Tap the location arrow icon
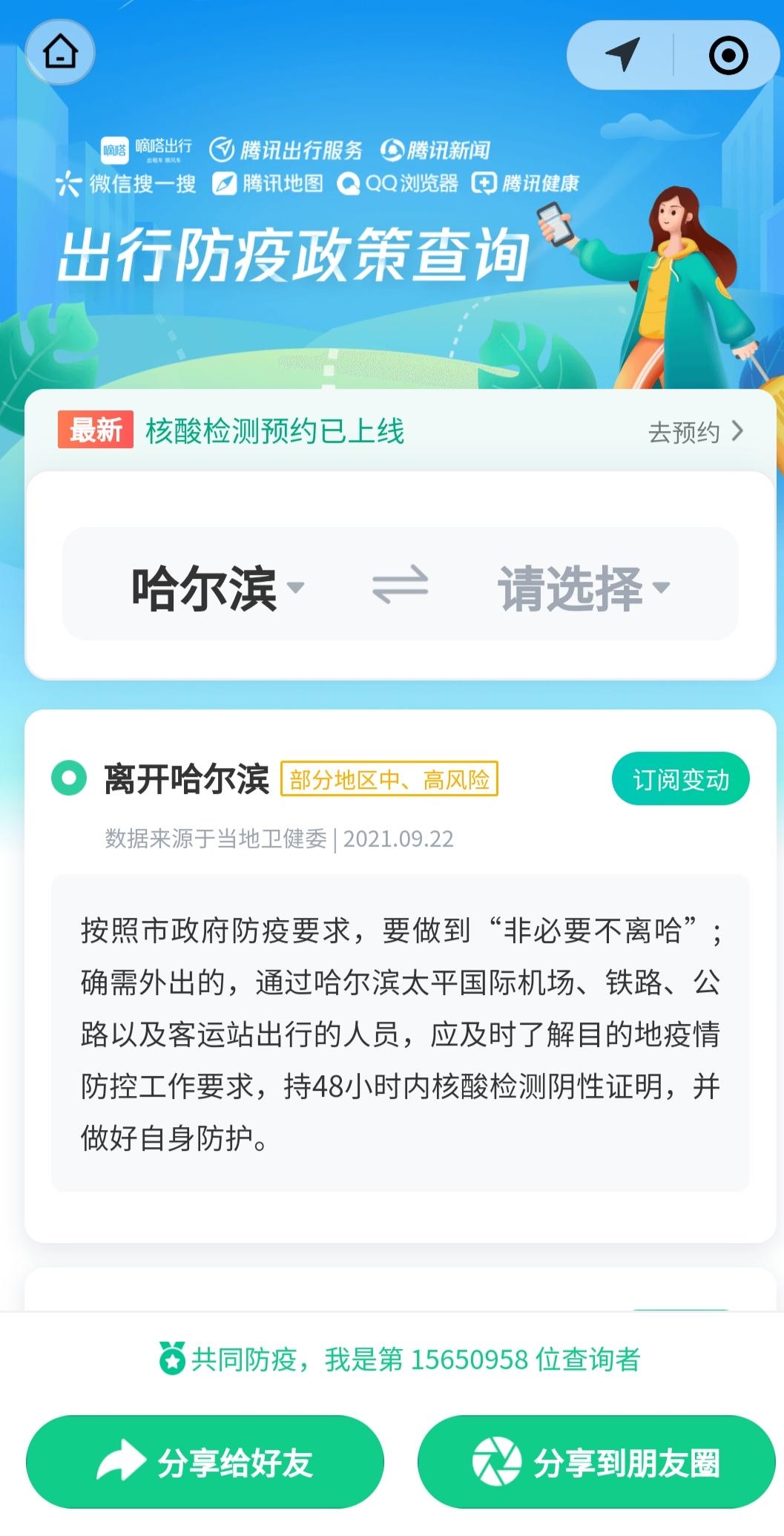Image resolution: width=784 pixels, height=1536 pixels. [622, 55]
